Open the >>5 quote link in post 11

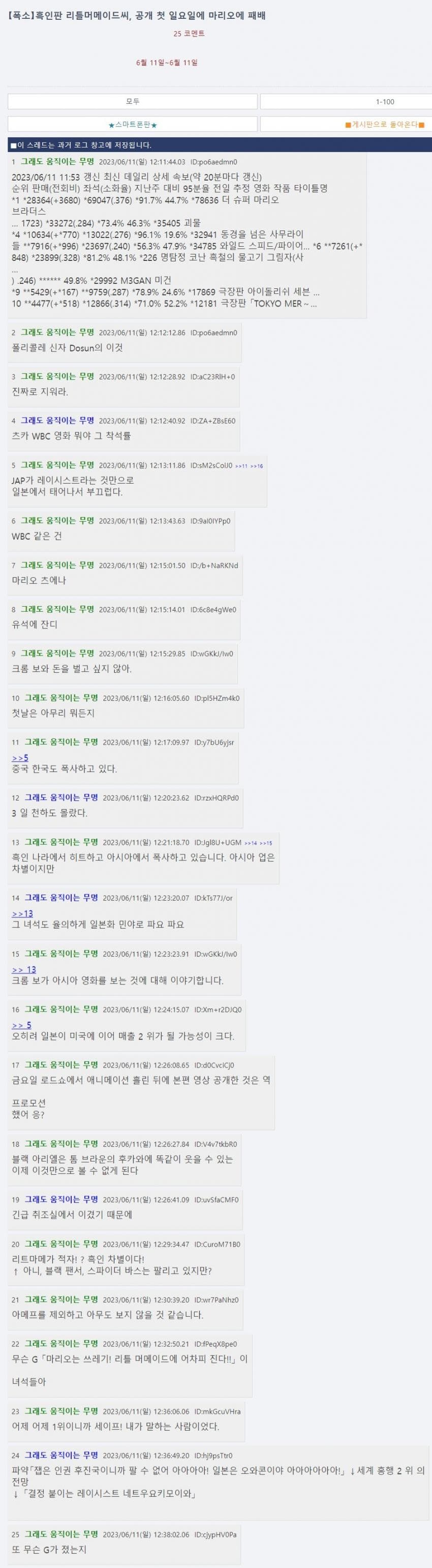(x=20, y=758)
